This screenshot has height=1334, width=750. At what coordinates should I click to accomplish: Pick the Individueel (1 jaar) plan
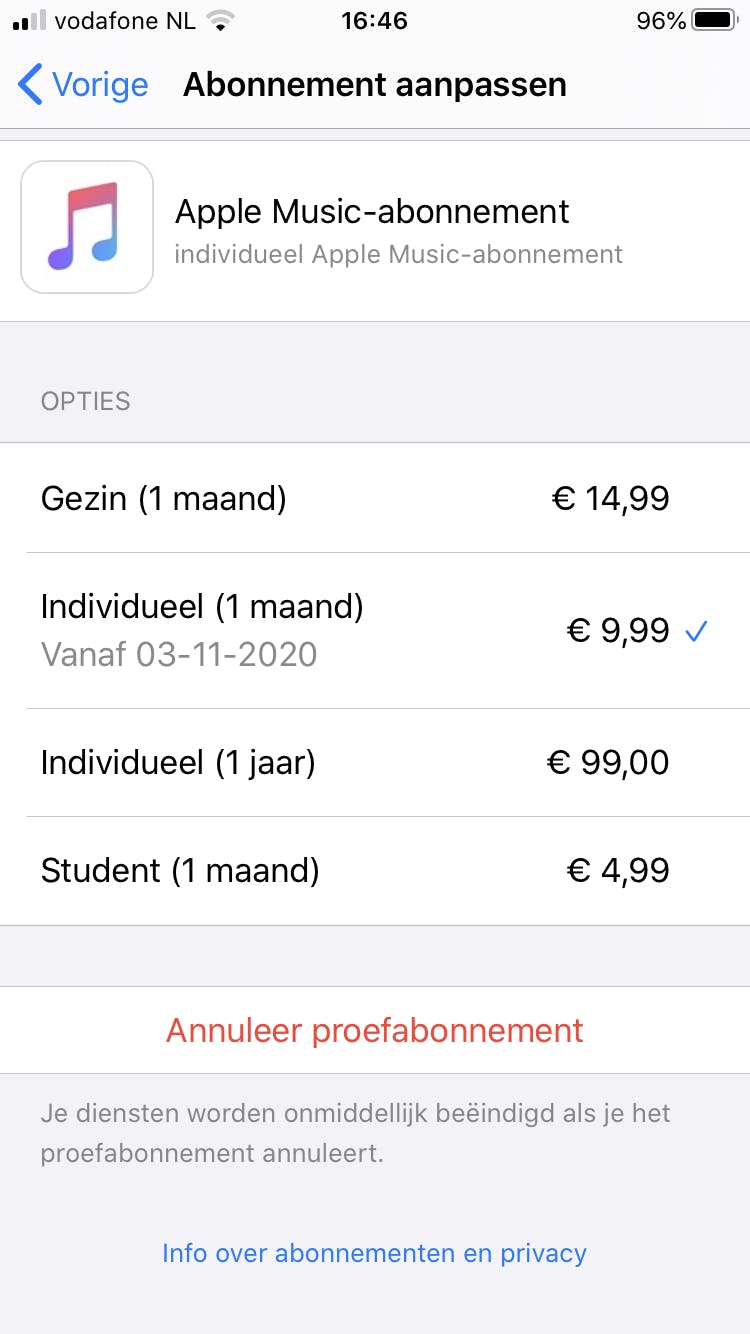pyautogui.click(x=374, y=763)
